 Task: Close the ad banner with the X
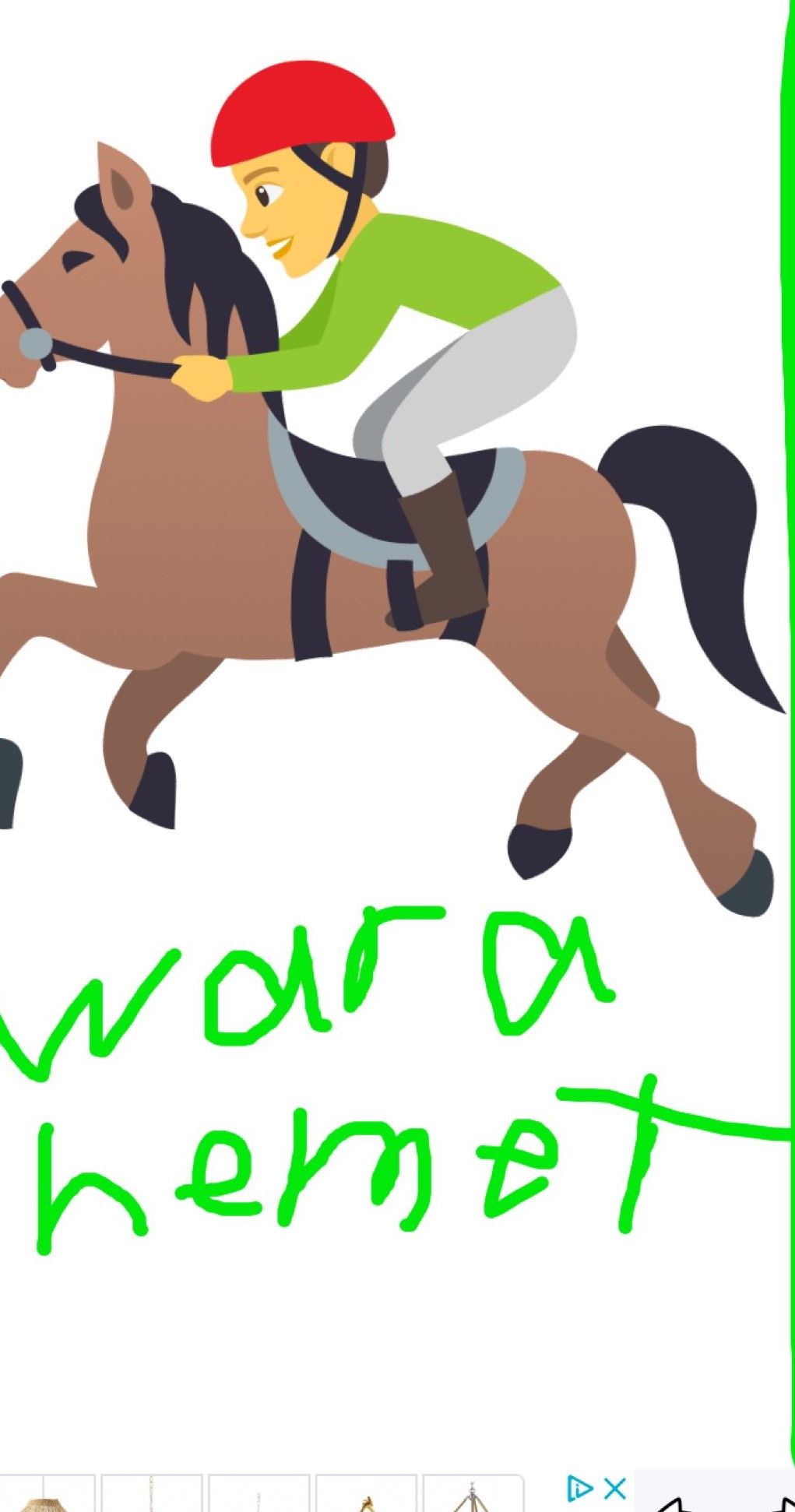point(615,1489)
